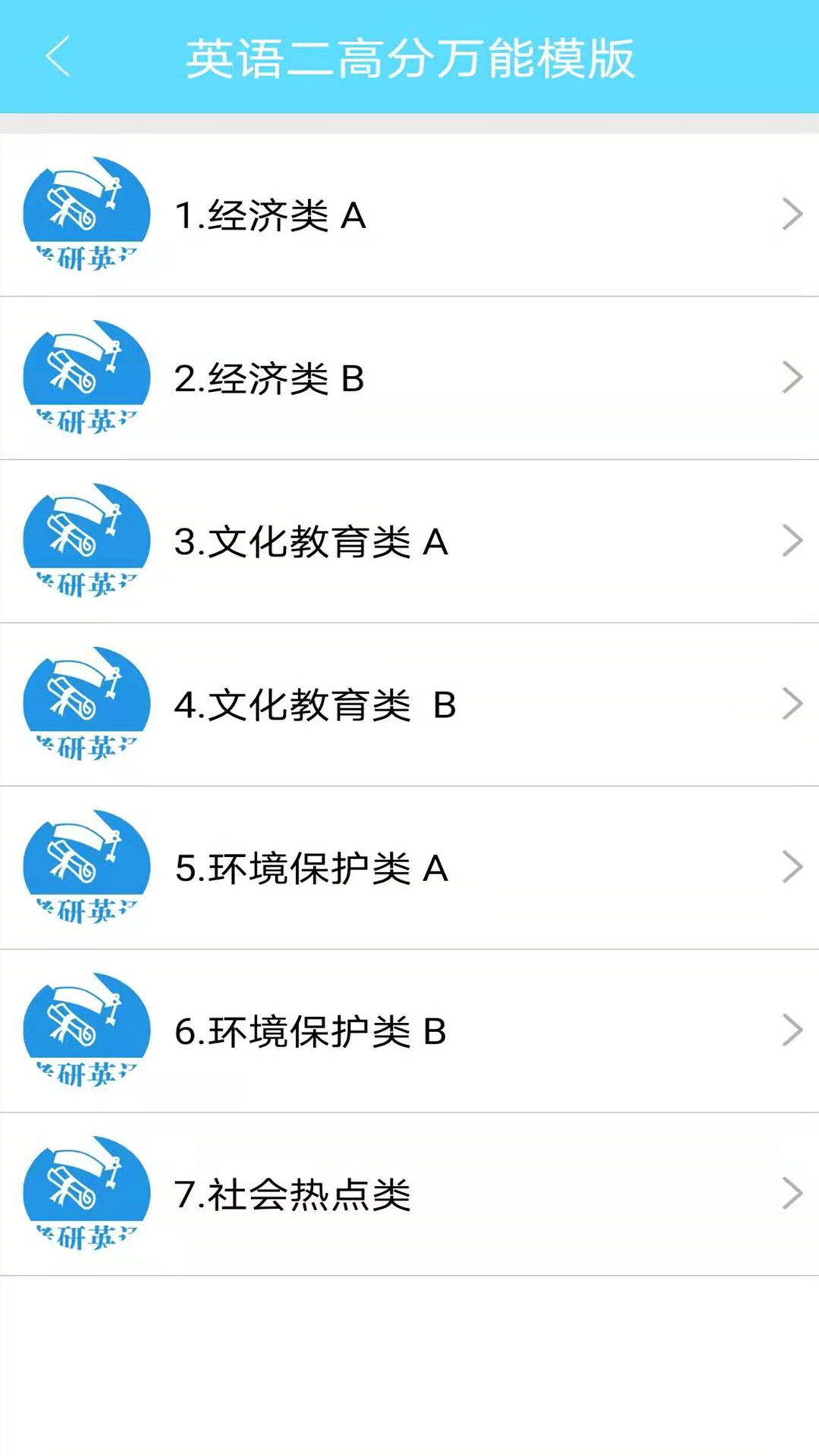Expand the chevron next to 文化教育类 A
This screenshot has width=819, height=1456.
pos(789,541)
